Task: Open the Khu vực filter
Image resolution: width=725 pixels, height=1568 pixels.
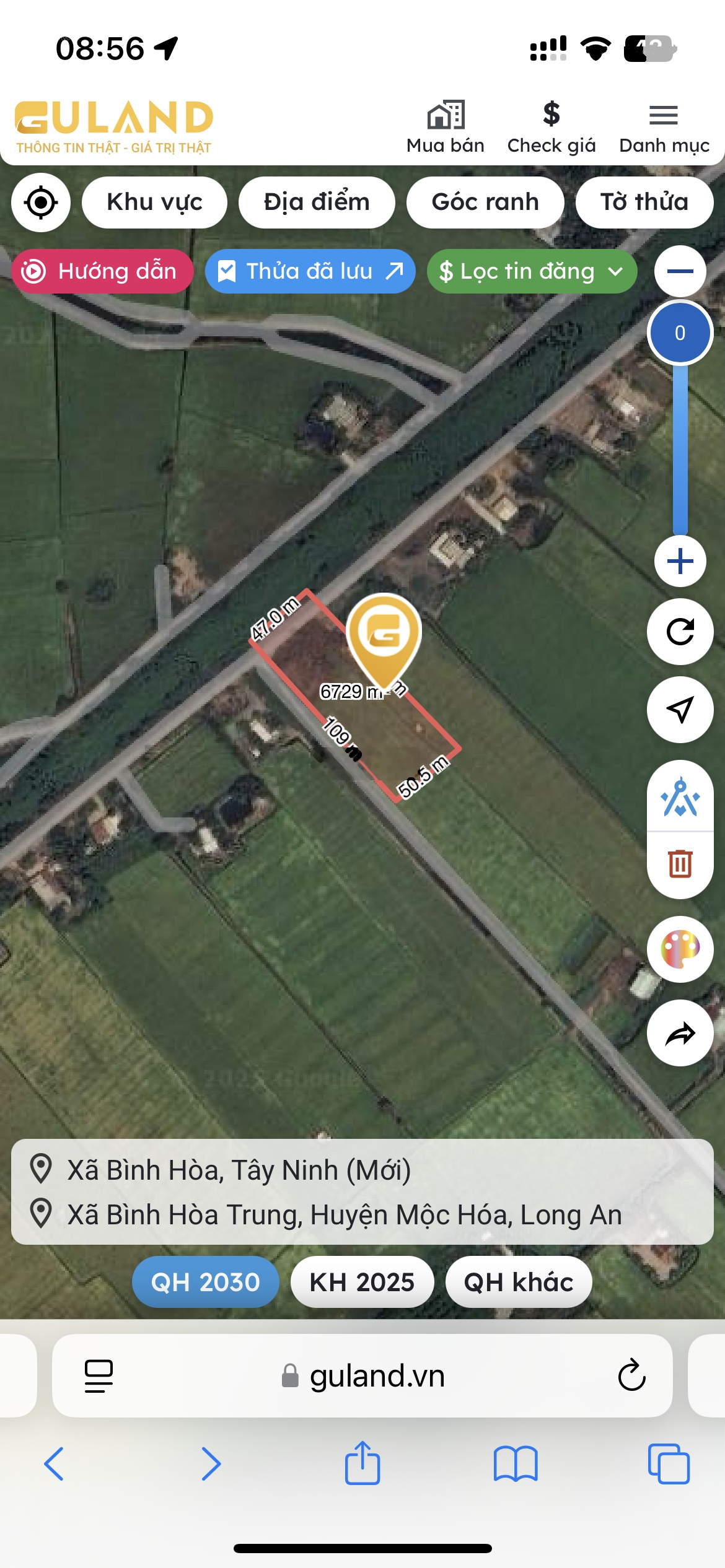Action: (x=154, y=203)
